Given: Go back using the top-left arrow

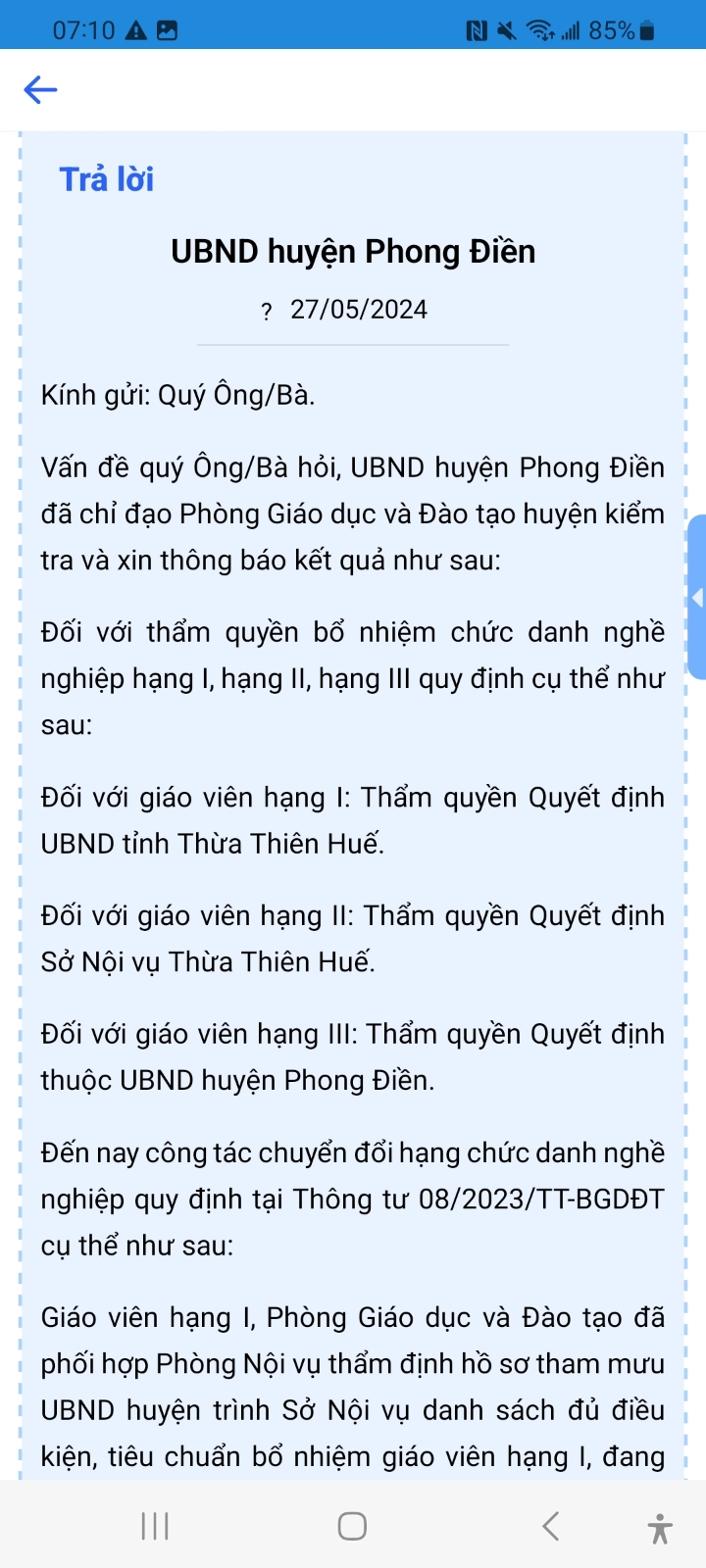Looking at the screenshot, I should (40, 90).
